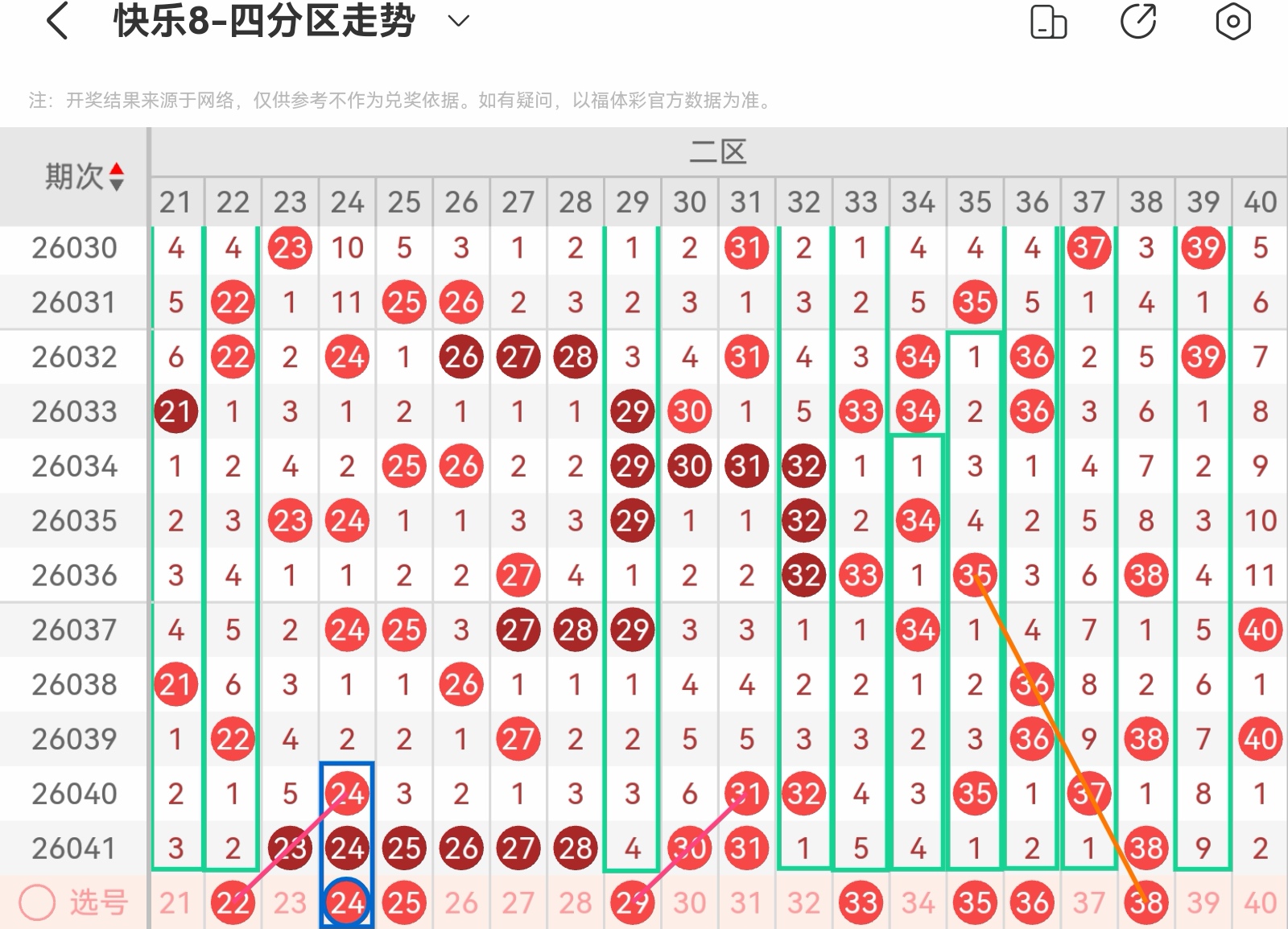Add number 34 in 选号 row
Viewport: 1288px width, 929px height.
tap(918, 902)
